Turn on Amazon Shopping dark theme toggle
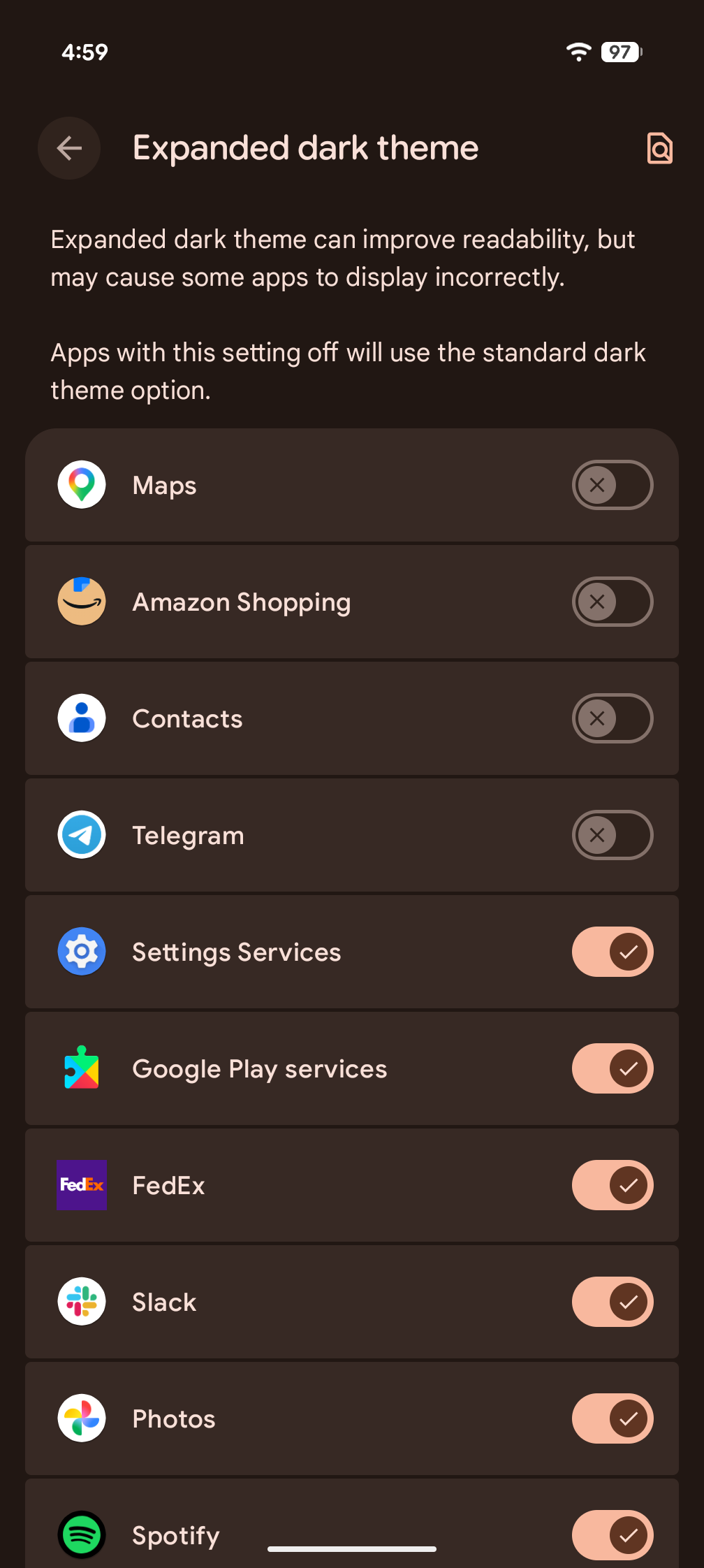 (x=613, y=602)
